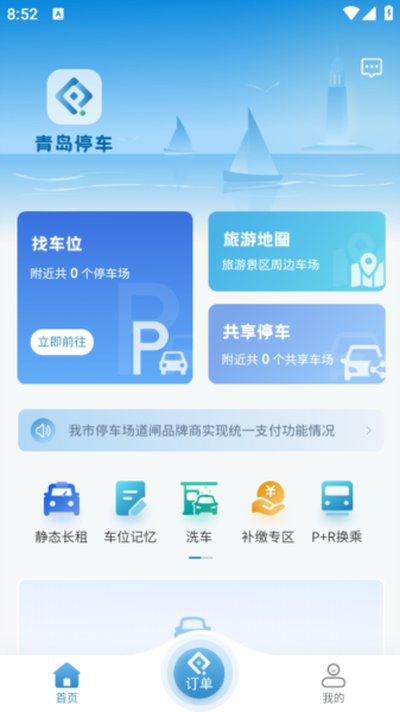Open 车位记忆 feature

pyautogui.click(x=130, y=513)
